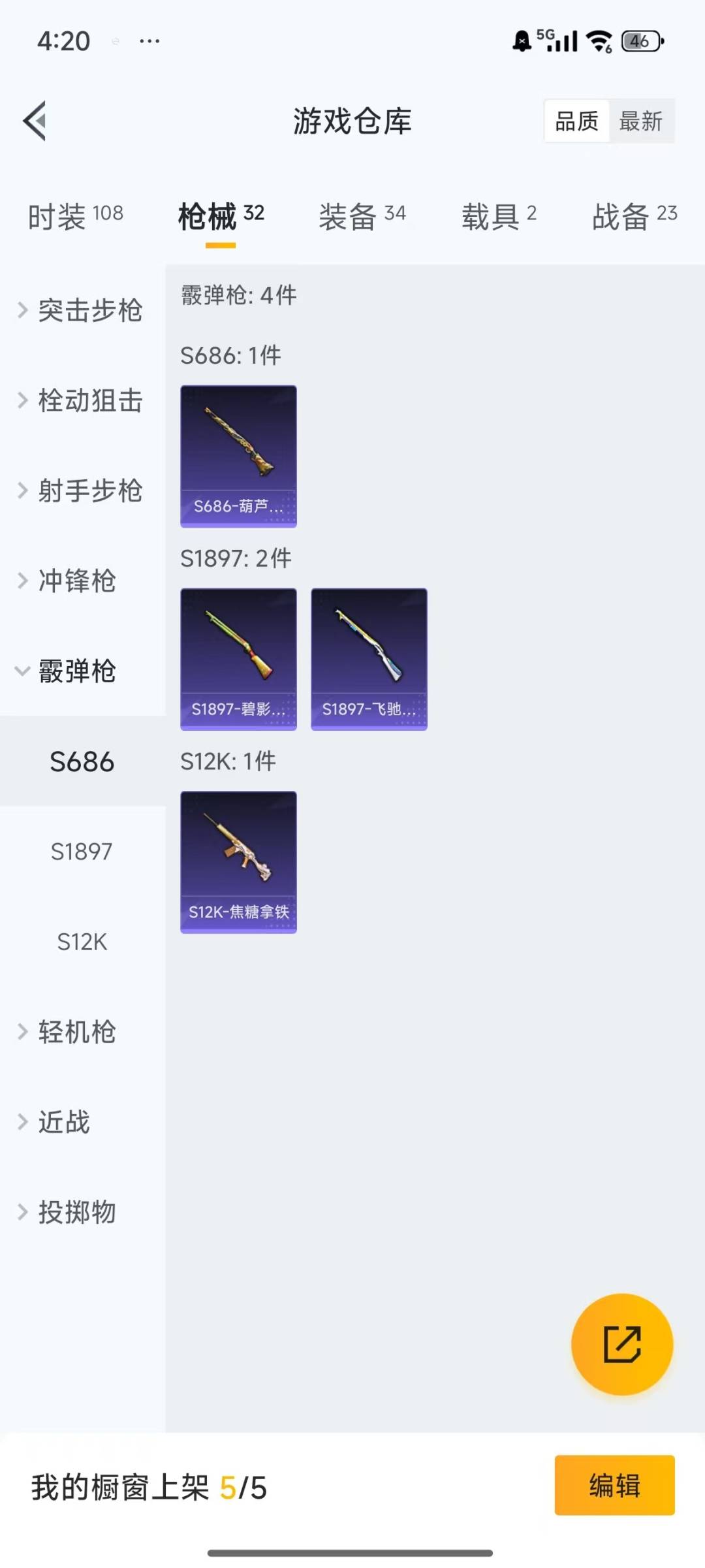
Task: Open the S686-葫芦 skin card
Action: (238, 456)
